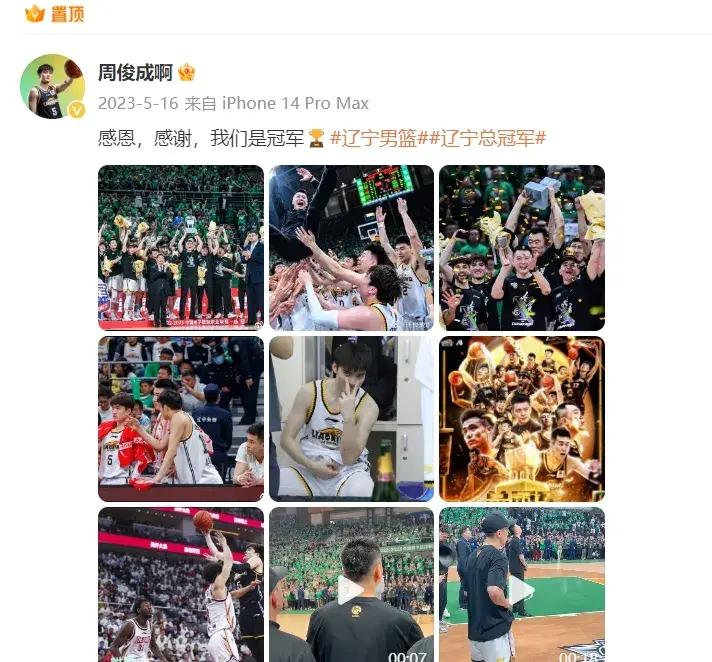Open the #辽宁总冠军# hashtag
The image size is (712, 662).
tap(488, 138)
